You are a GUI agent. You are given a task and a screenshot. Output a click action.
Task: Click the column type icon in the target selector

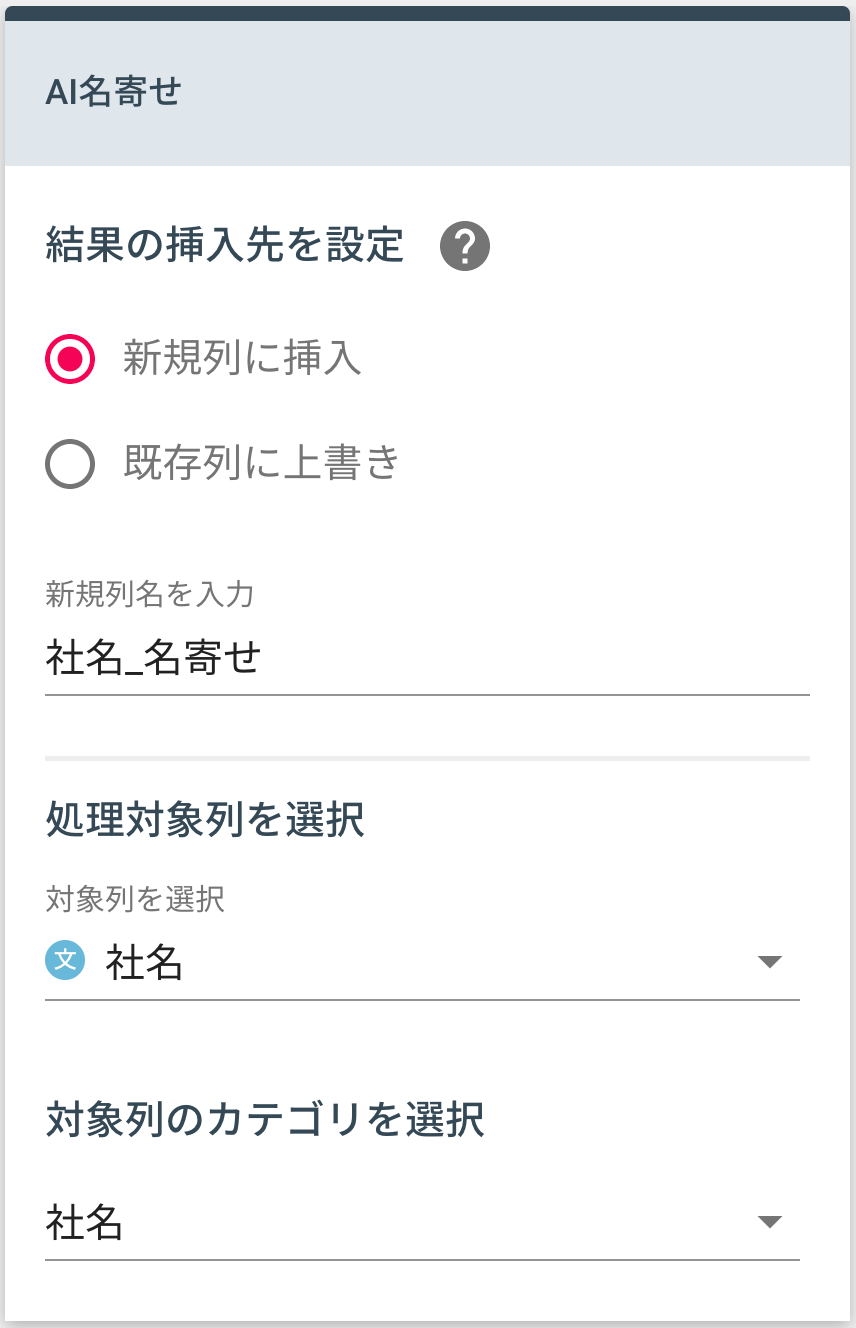coord(64,962)
